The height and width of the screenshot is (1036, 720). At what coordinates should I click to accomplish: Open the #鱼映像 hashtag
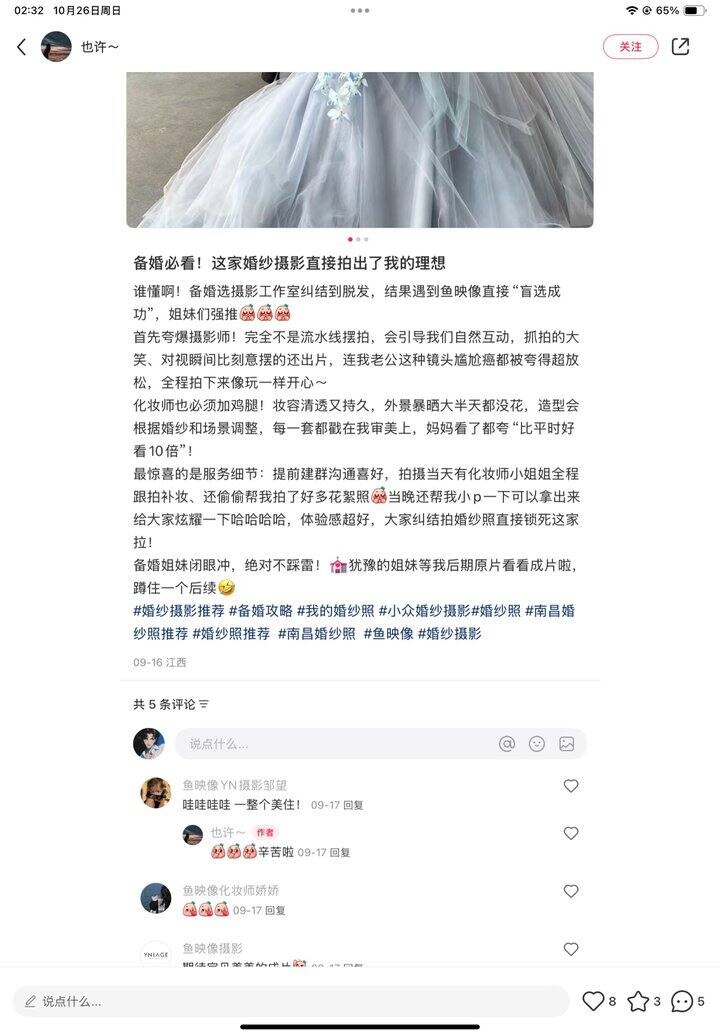click(388, 634)
